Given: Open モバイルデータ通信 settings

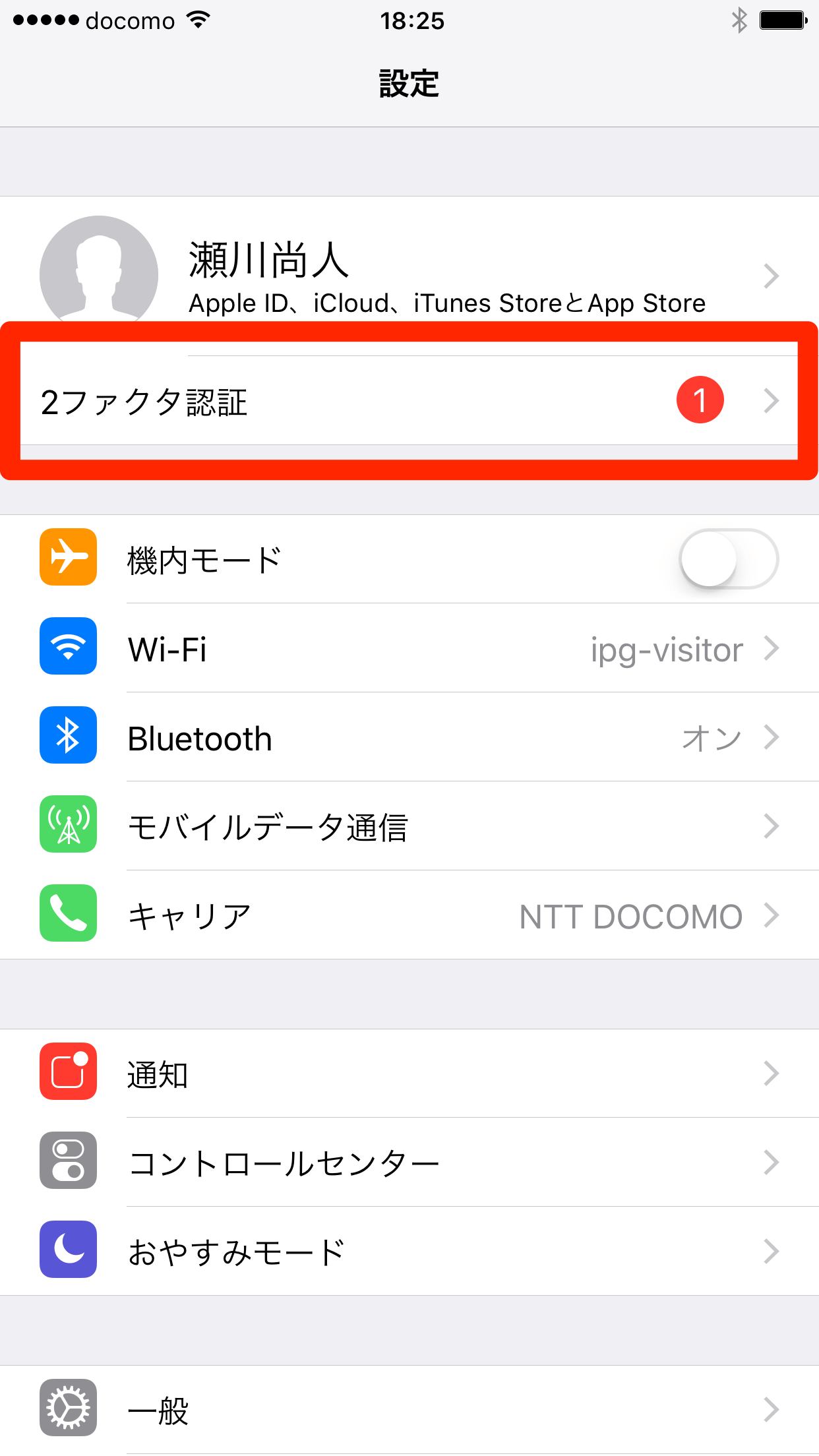Looking at the screenshot, I should (409, 827).
